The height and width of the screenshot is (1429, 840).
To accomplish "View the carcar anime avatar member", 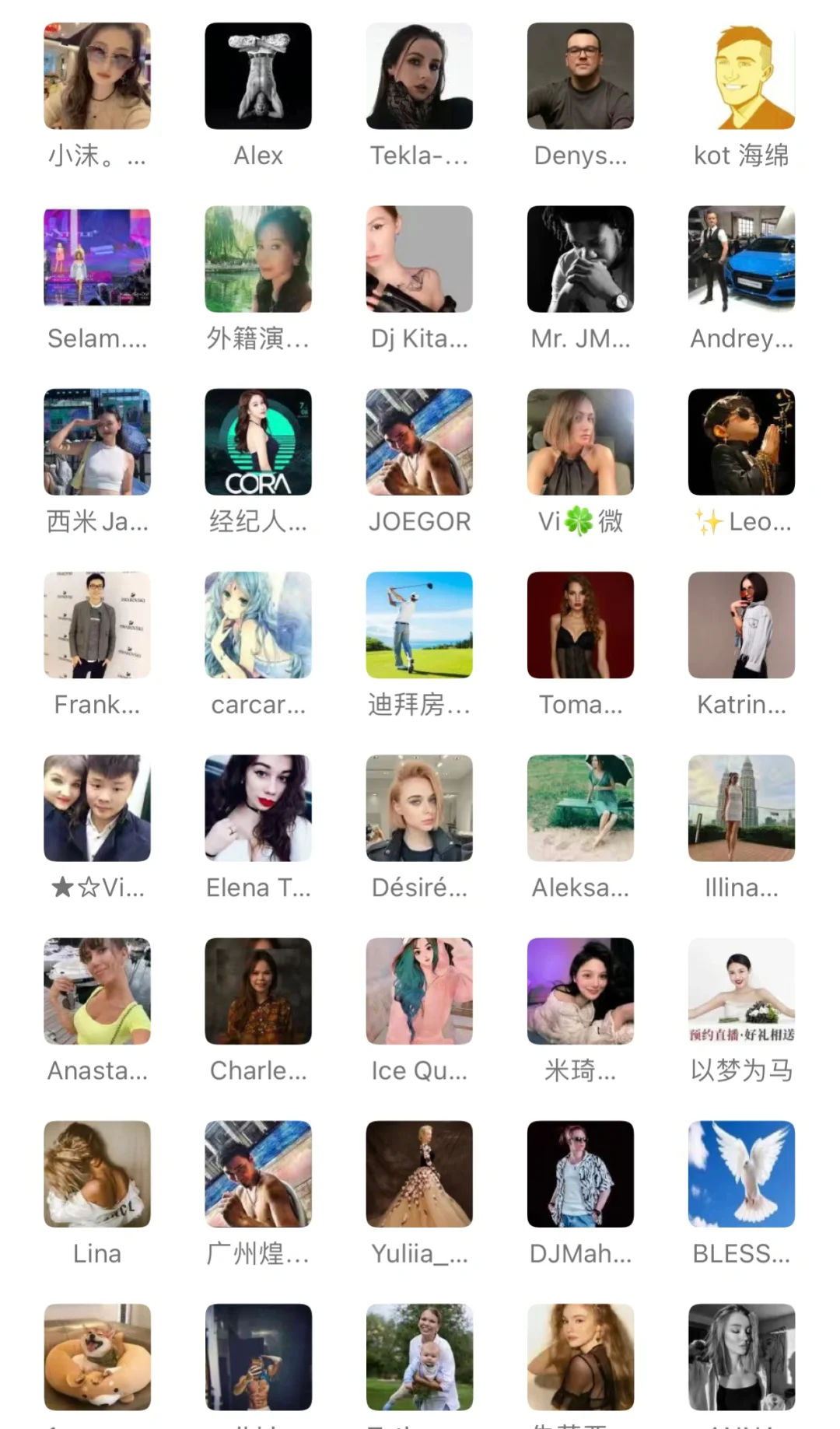I will pyautogui.click(x=258, y=625).
